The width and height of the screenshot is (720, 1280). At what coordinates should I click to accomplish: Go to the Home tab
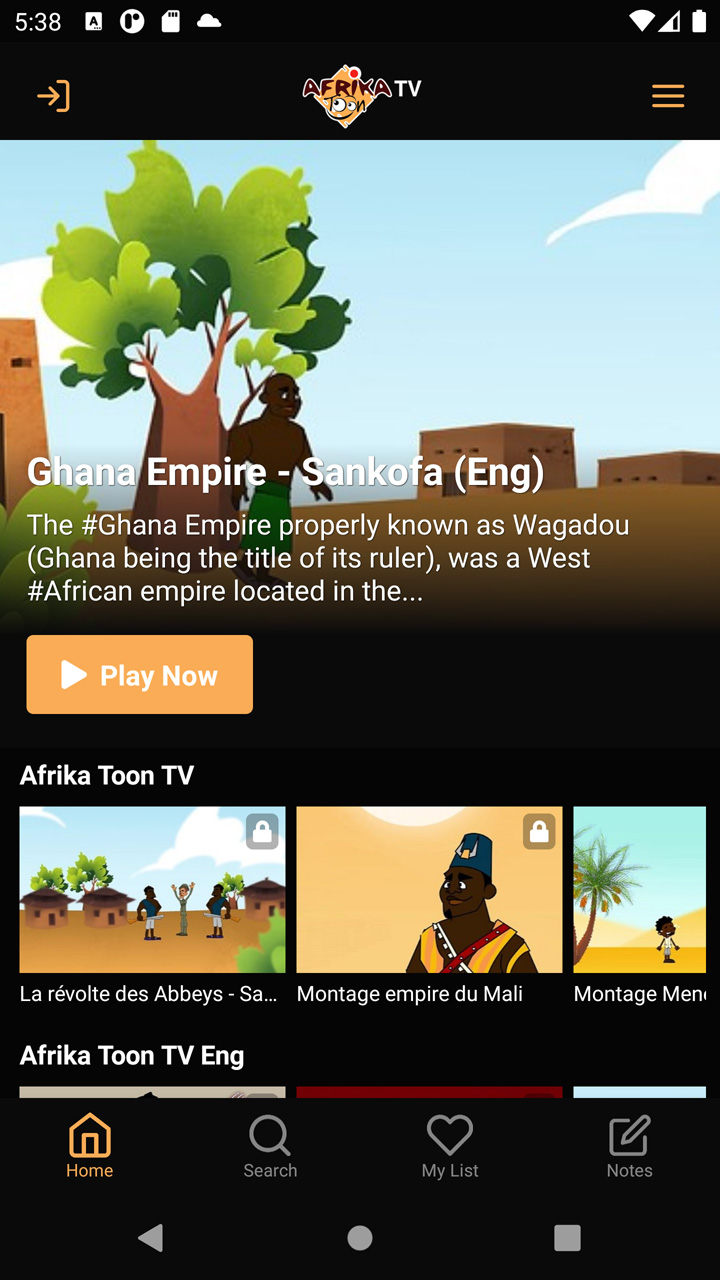90,1146
